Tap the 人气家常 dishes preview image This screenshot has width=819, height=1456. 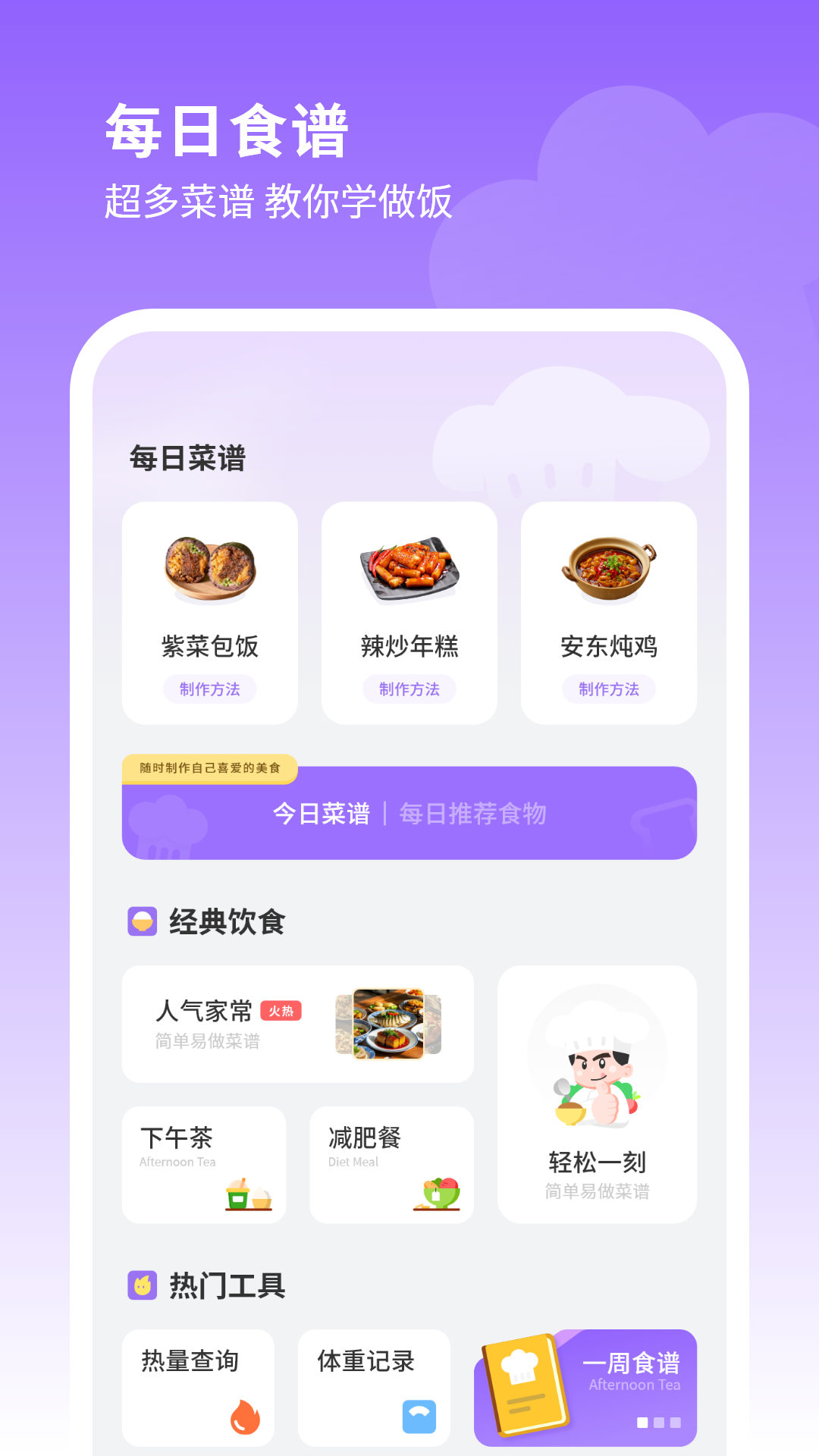390,1024
